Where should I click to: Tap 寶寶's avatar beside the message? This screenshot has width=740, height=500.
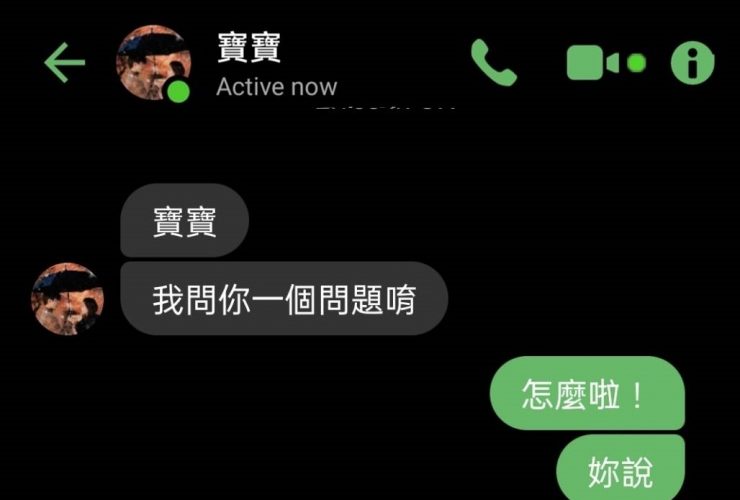pyautogui.click(x=67, y=298)
